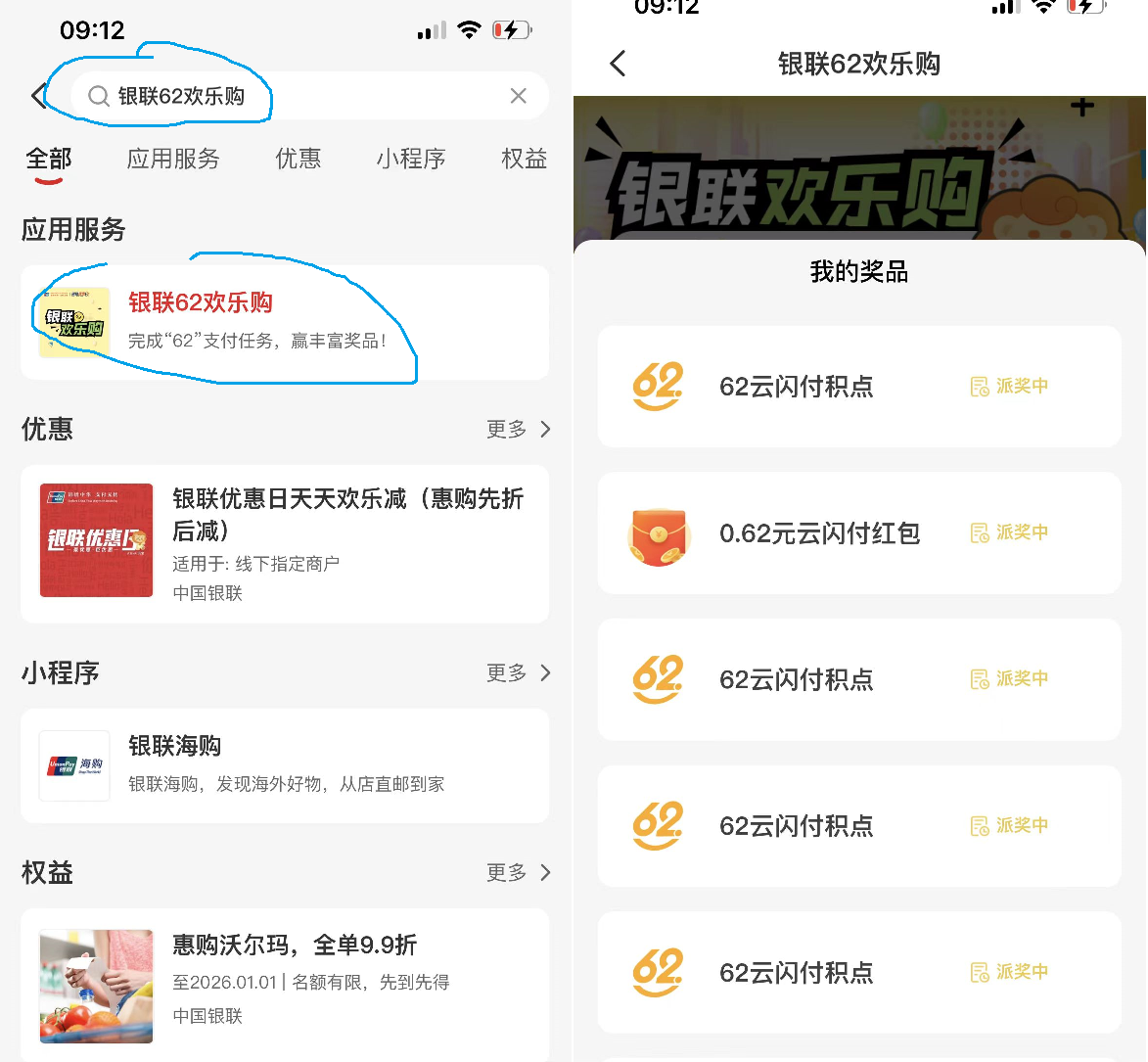This screenshot has height=1062, width=1148.
Task: Switch to the 权益 tab
Action: tap(524, 159)
